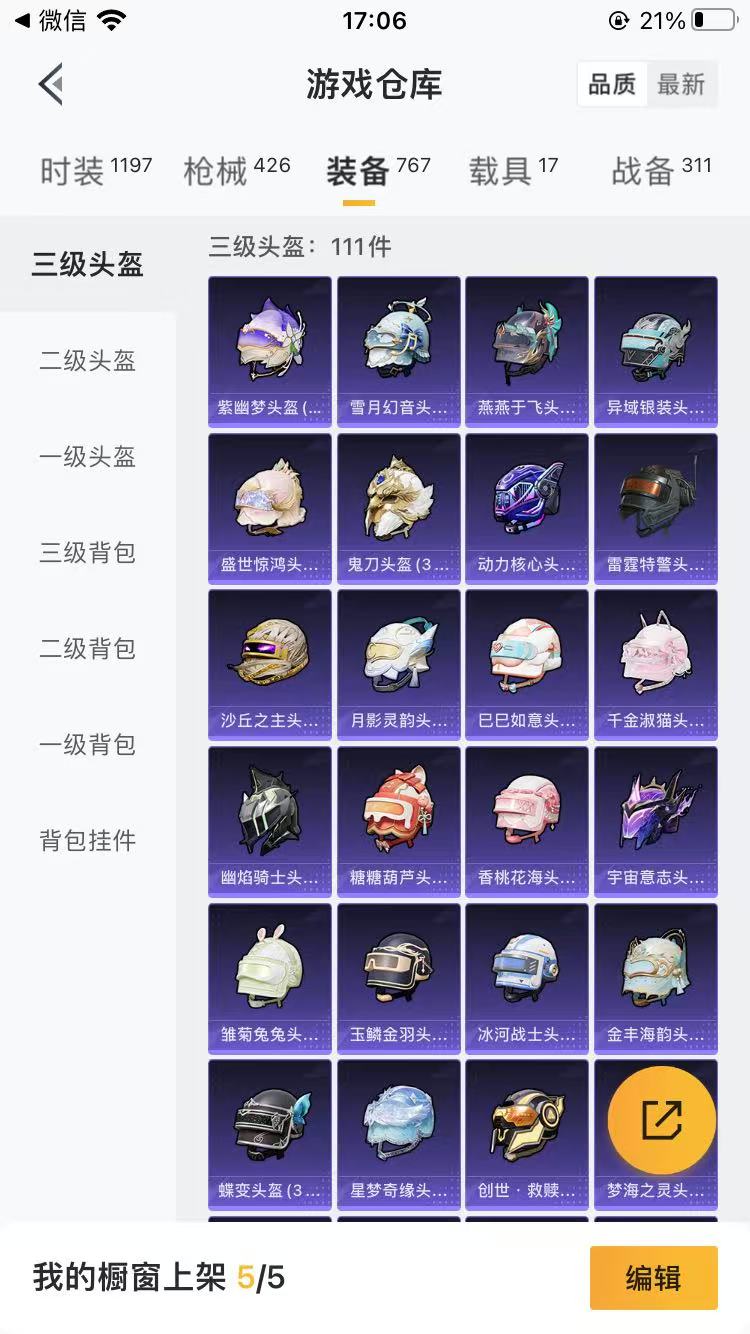Show the 一级背包 category

(x=88, y=745)
